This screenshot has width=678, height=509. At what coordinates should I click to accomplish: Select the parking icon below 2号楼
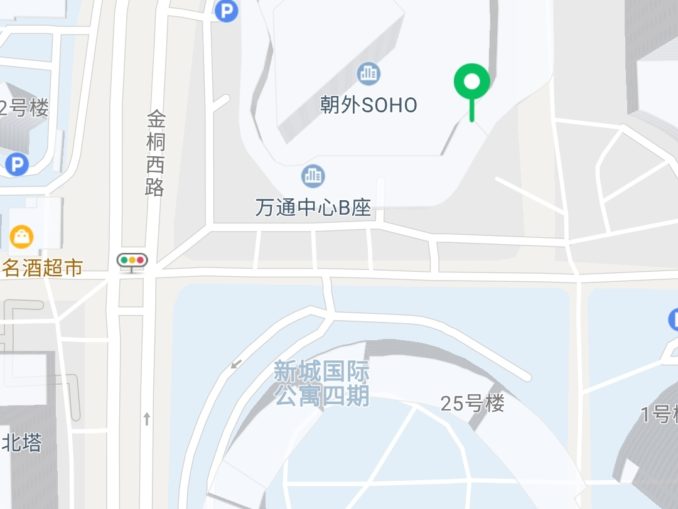(x=15, y=162)
